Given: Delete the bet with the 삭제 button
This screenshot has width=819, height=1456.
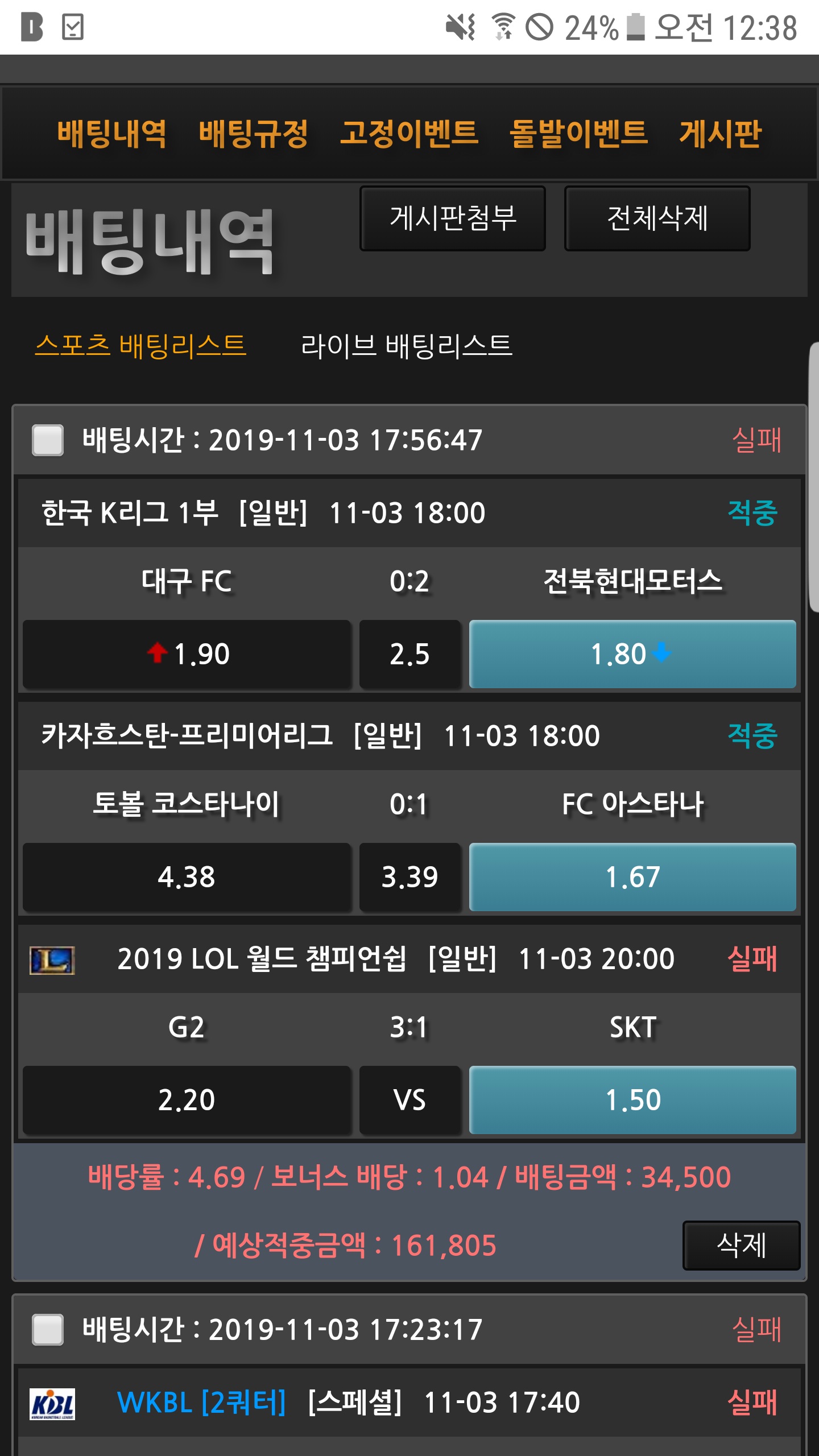Looking at the screenshot, I should click(x=741, y=1246).
